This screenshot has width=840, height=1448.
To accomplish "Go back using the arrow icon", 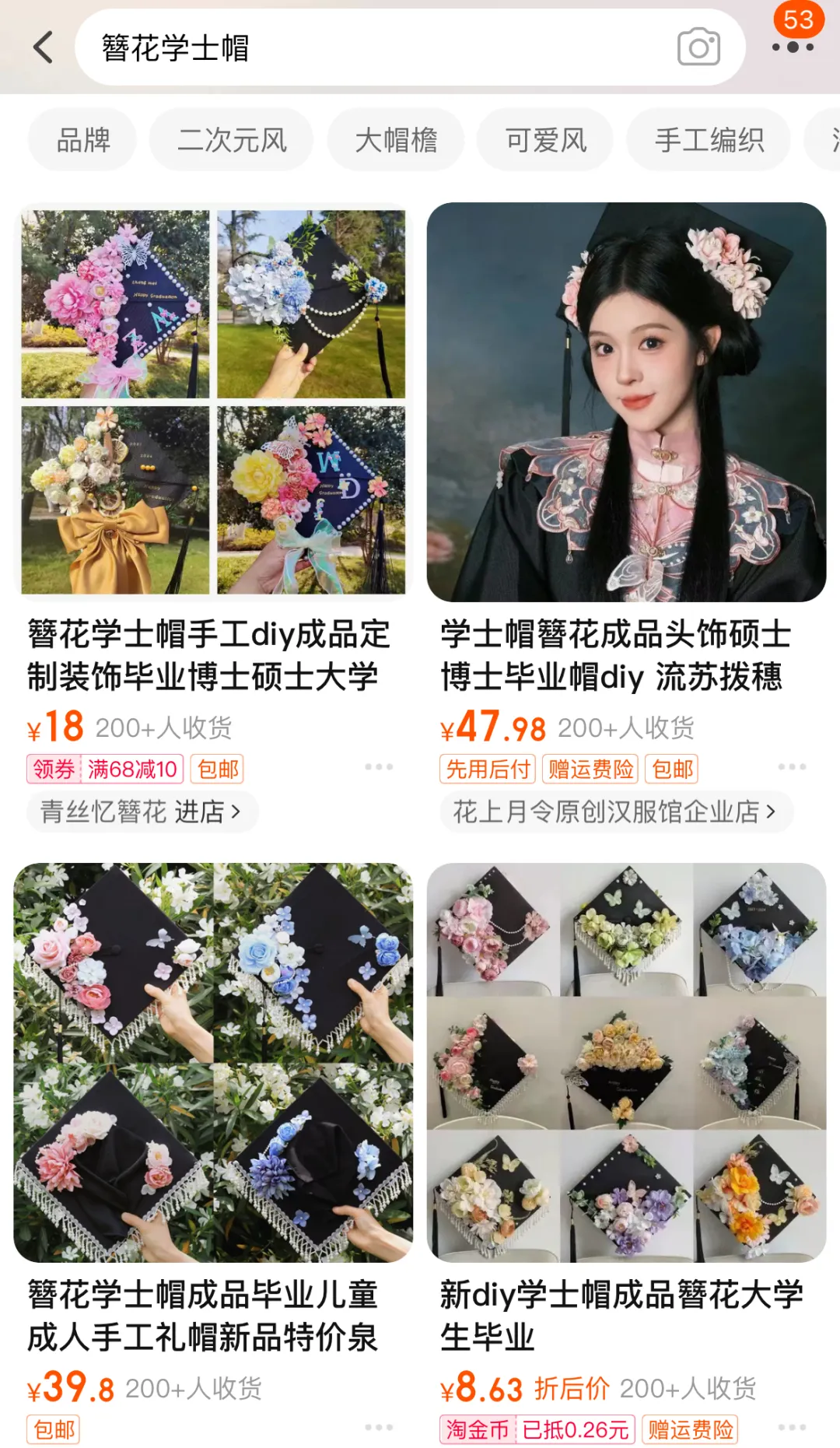I will [43, 47].
